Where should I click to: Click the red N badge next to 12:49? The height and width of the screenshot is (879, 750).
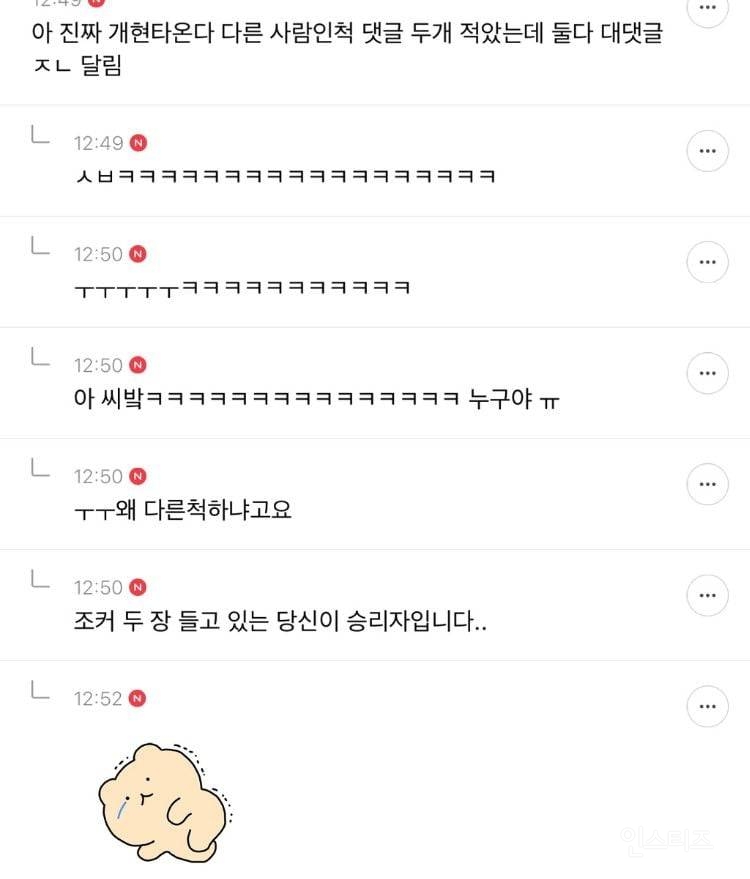139,143
